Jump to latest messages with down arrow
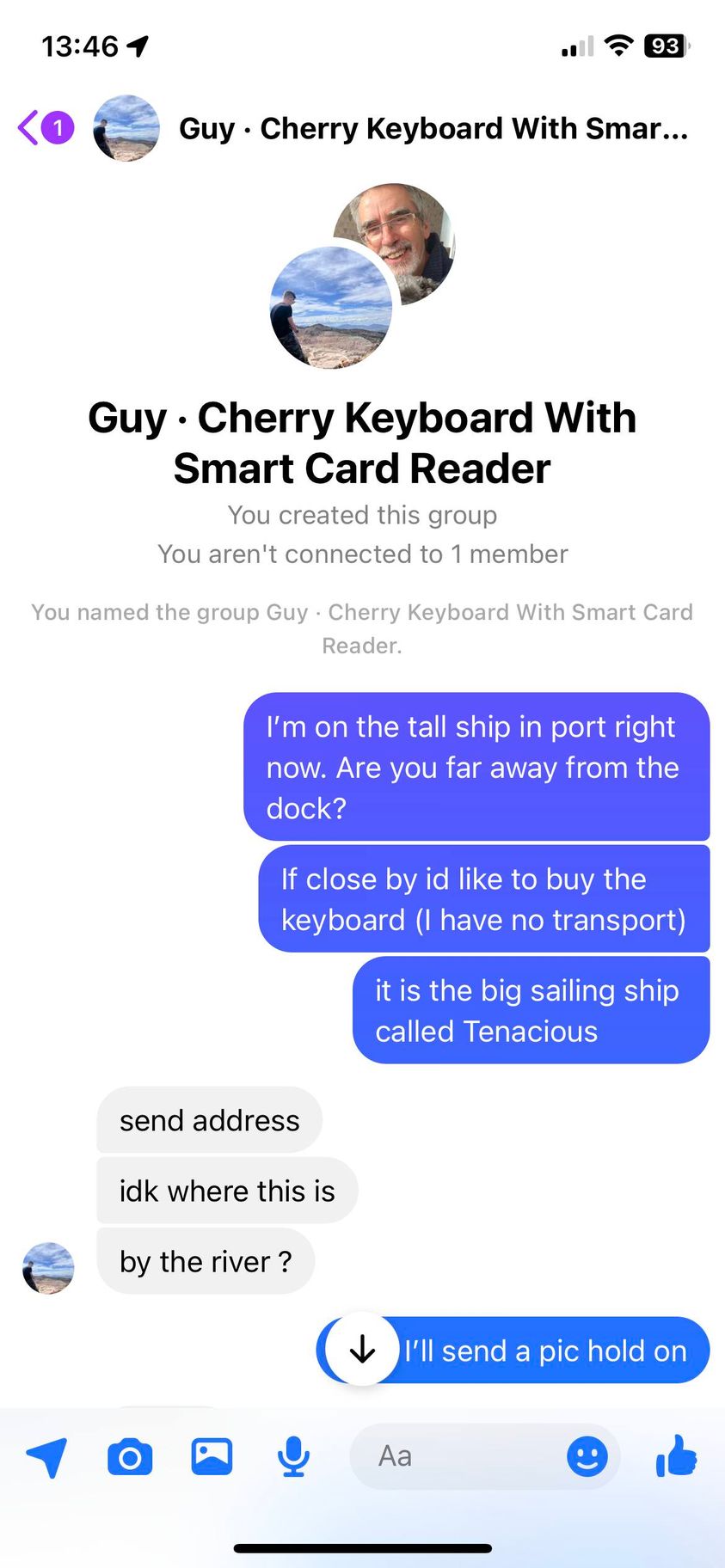Screen dimensions: 725x1568 (362, 1349)
